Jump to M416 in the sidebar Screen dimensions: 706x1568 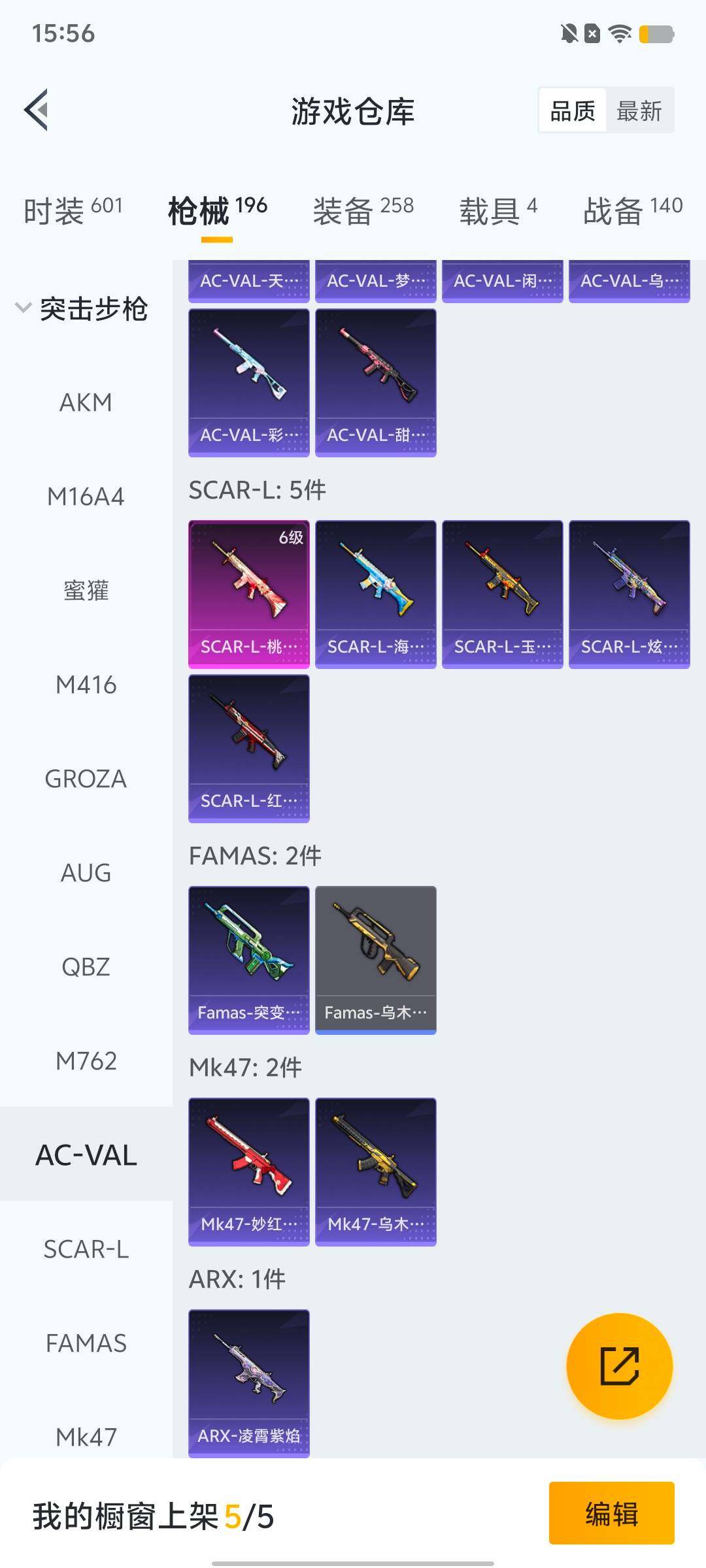86,685
